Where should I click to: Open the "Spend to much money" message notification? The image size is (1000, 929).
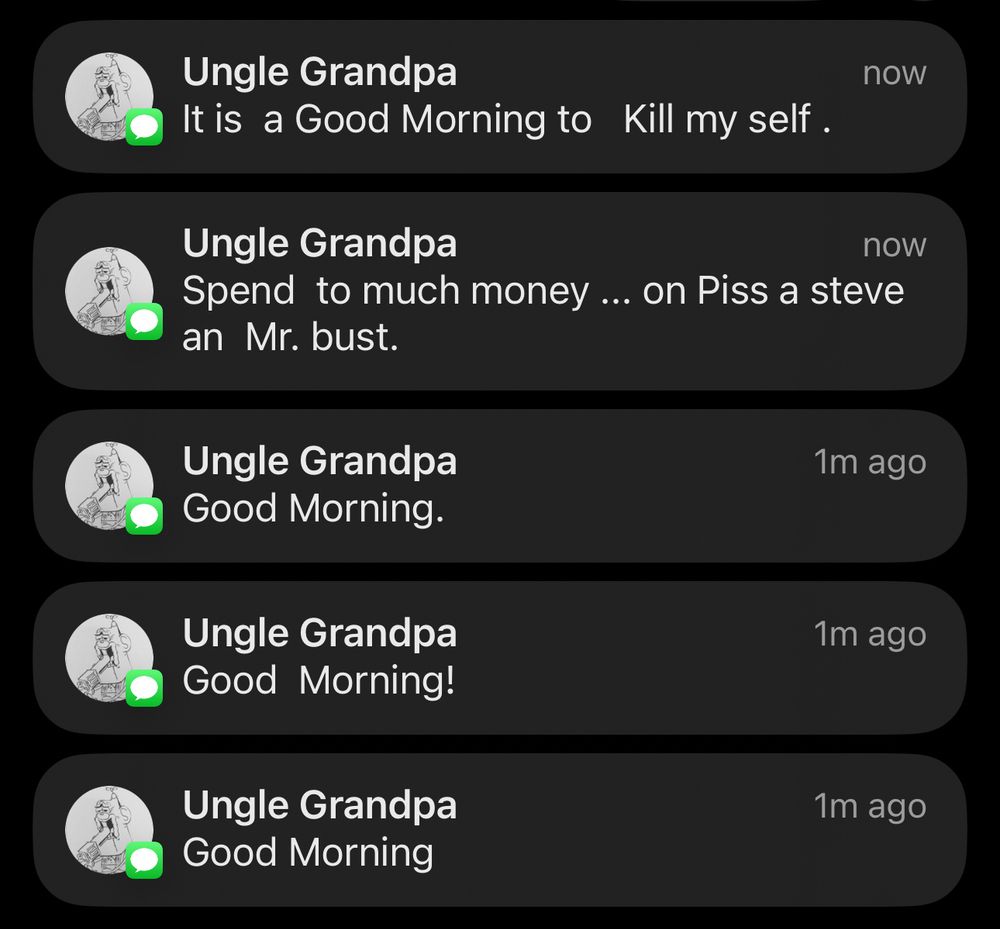[500, 291]
